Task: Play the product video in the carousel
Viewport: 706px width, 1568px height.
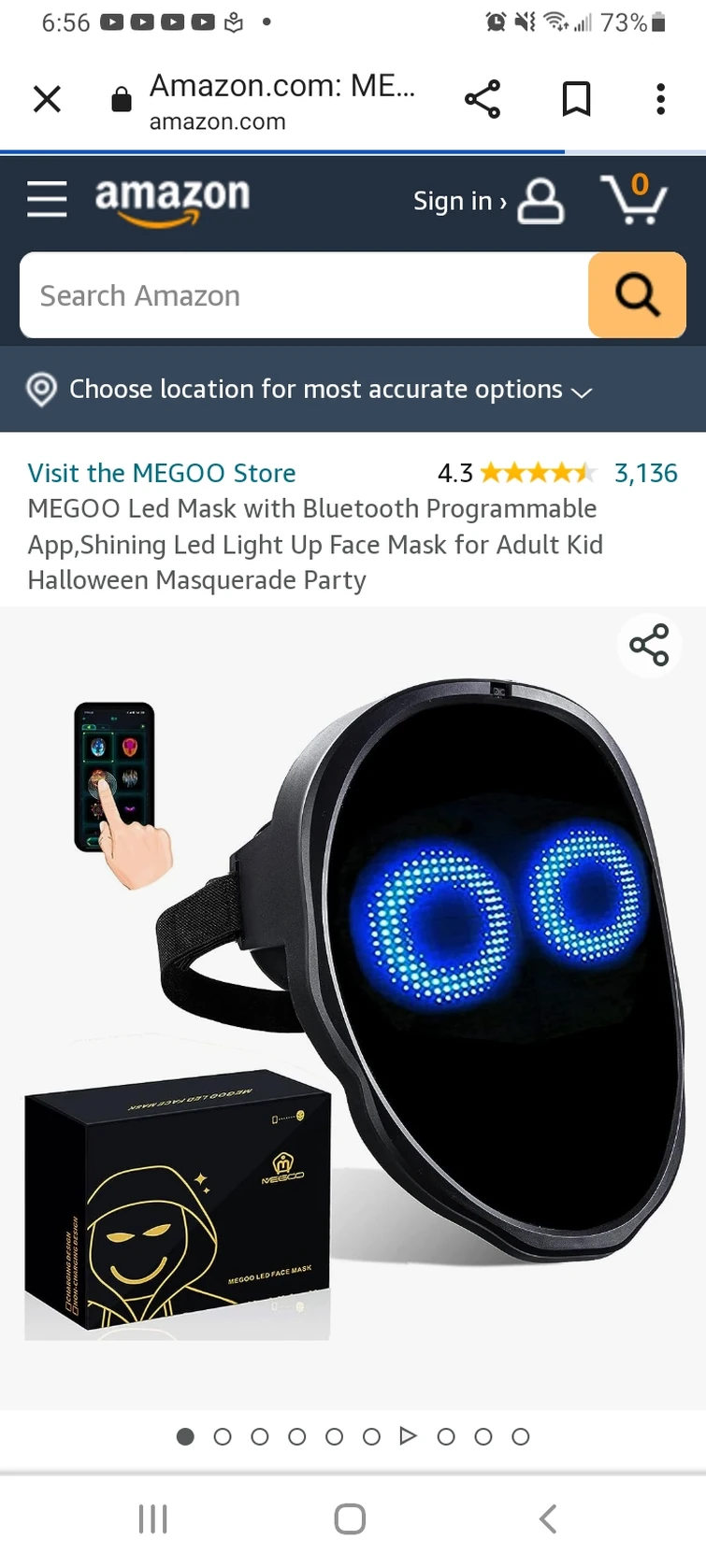Action: pos(409,1436)
